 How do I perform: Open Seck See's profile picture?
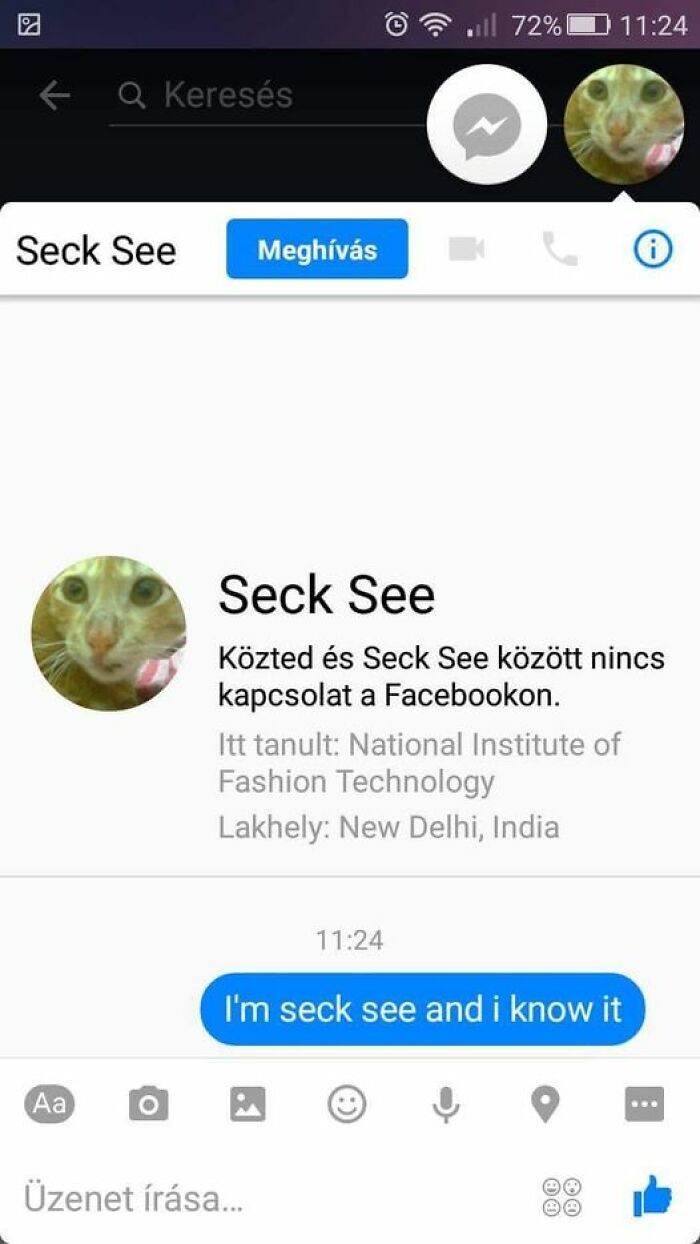point(109,634)
